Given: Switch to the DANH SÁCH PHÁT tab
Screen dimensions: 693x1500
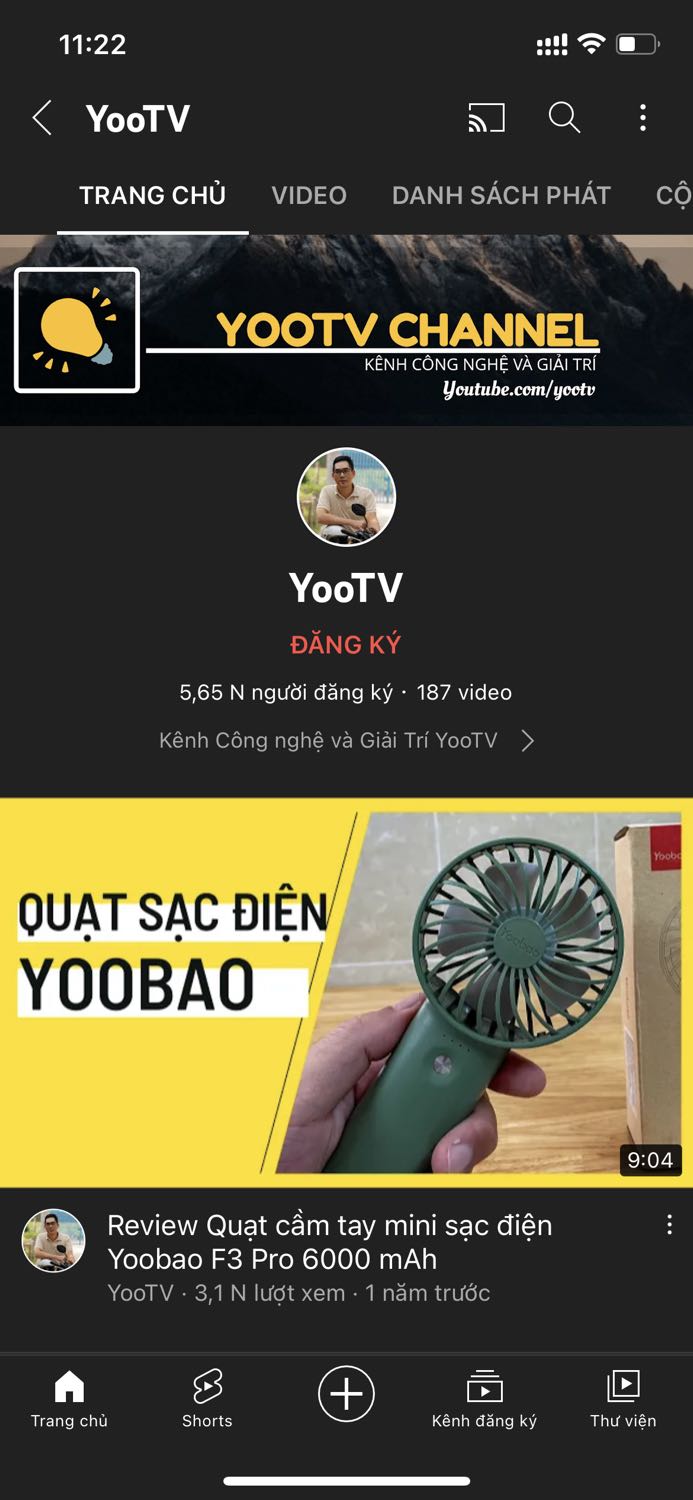Looking at the screenshot, I should [501, 195].
